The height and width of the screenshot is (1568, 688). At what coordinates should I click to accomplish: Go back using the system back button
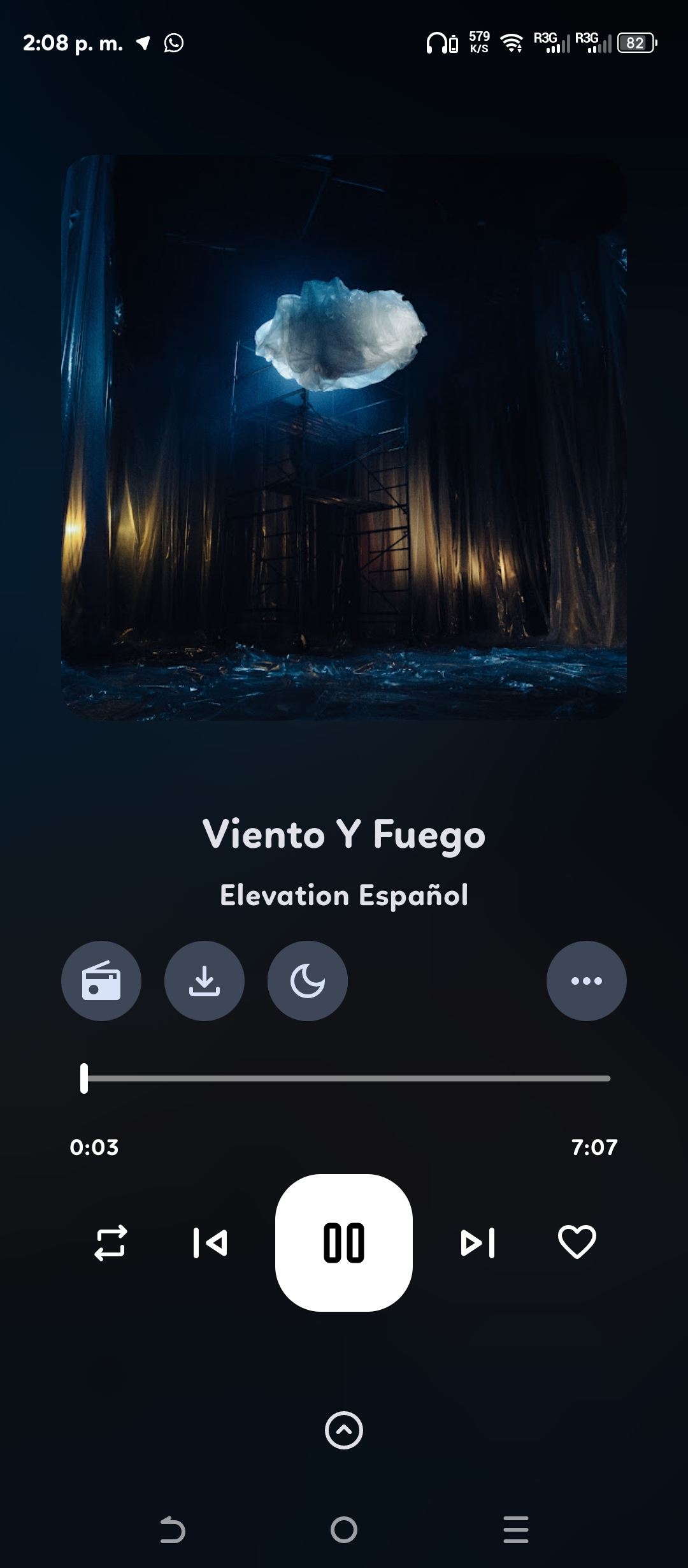(x=172, y=1530)
